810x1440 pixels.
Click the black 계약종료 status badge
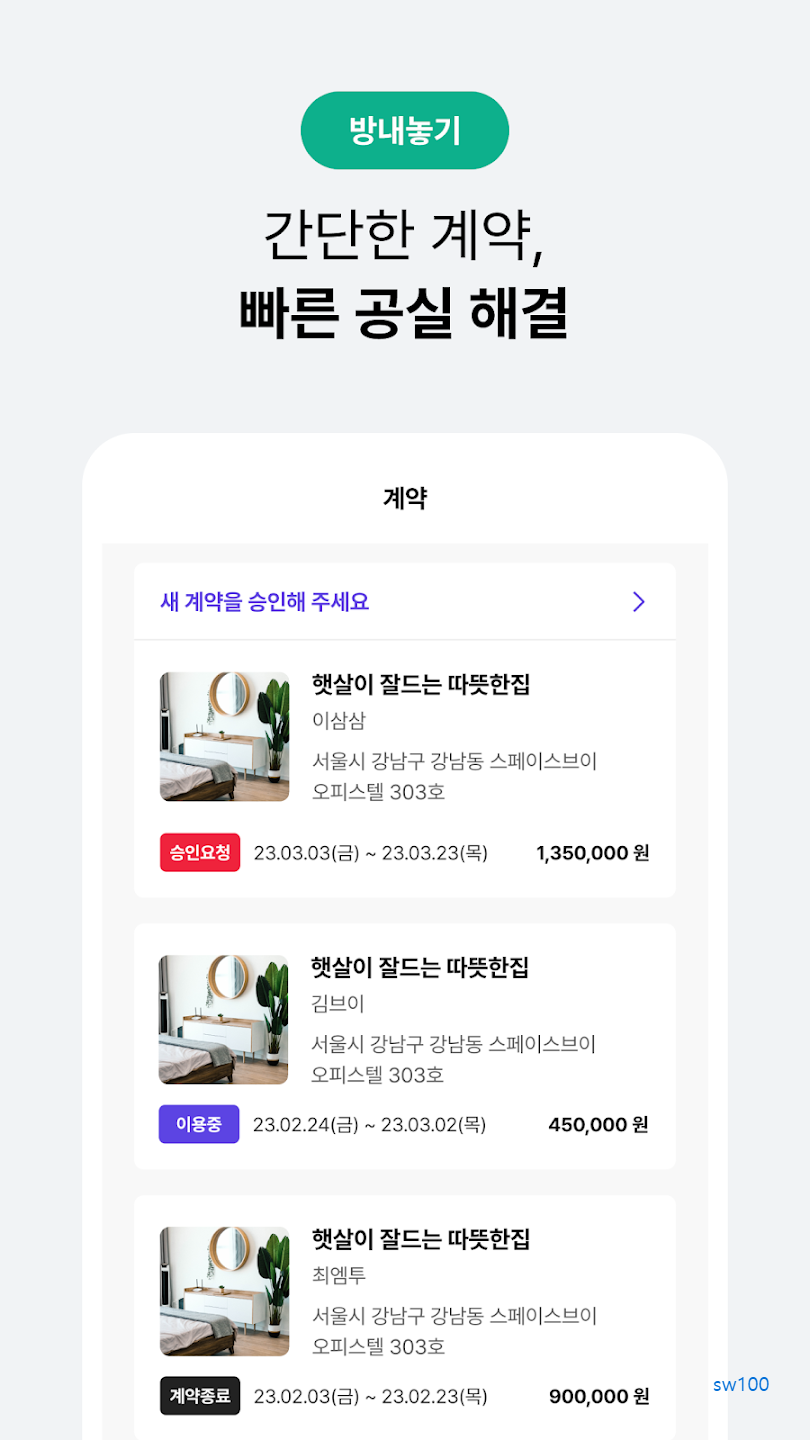tap(200, 1396)
